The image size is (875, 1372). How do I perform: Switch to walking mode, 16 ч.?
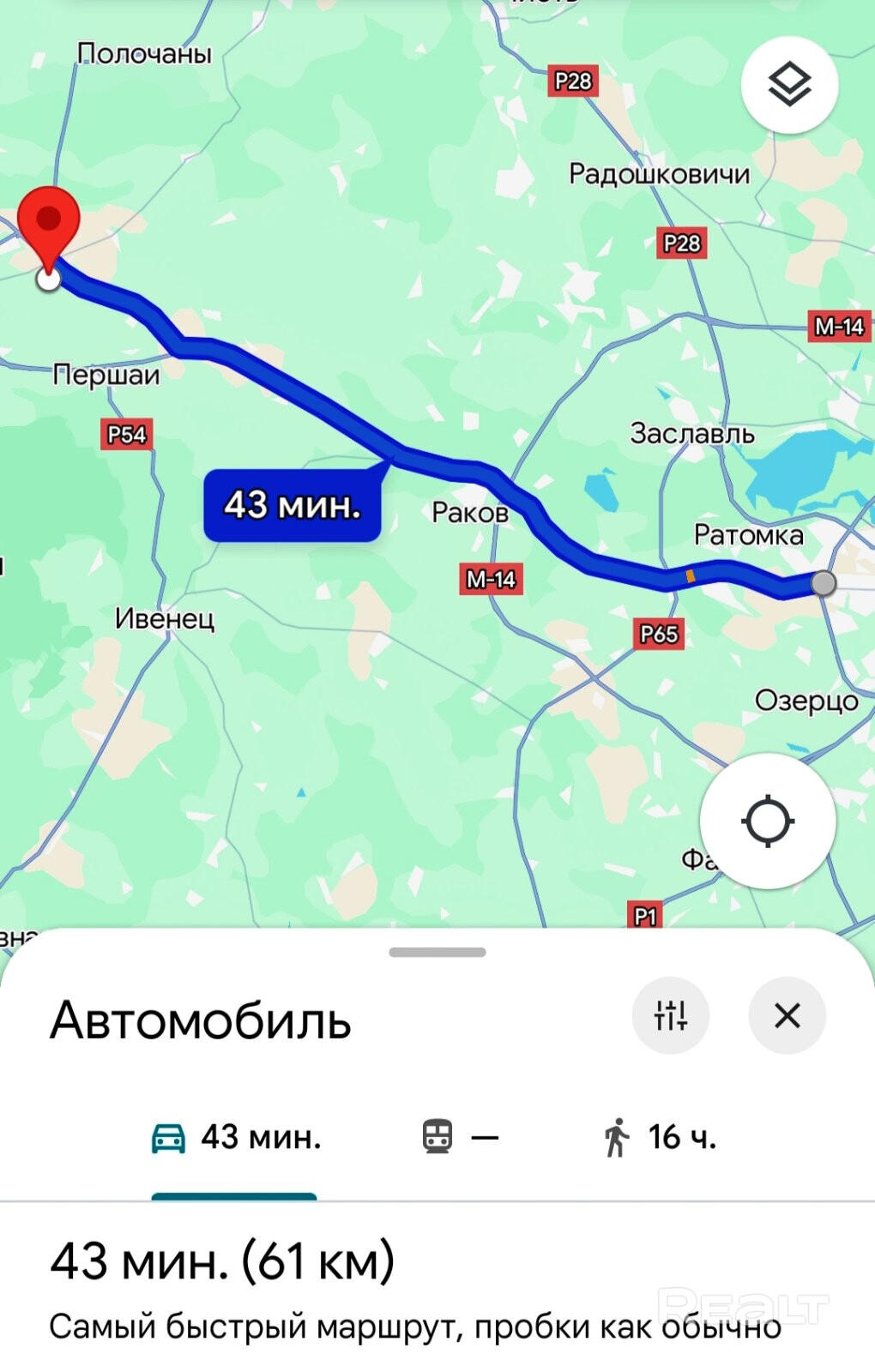pos(659,1138)
